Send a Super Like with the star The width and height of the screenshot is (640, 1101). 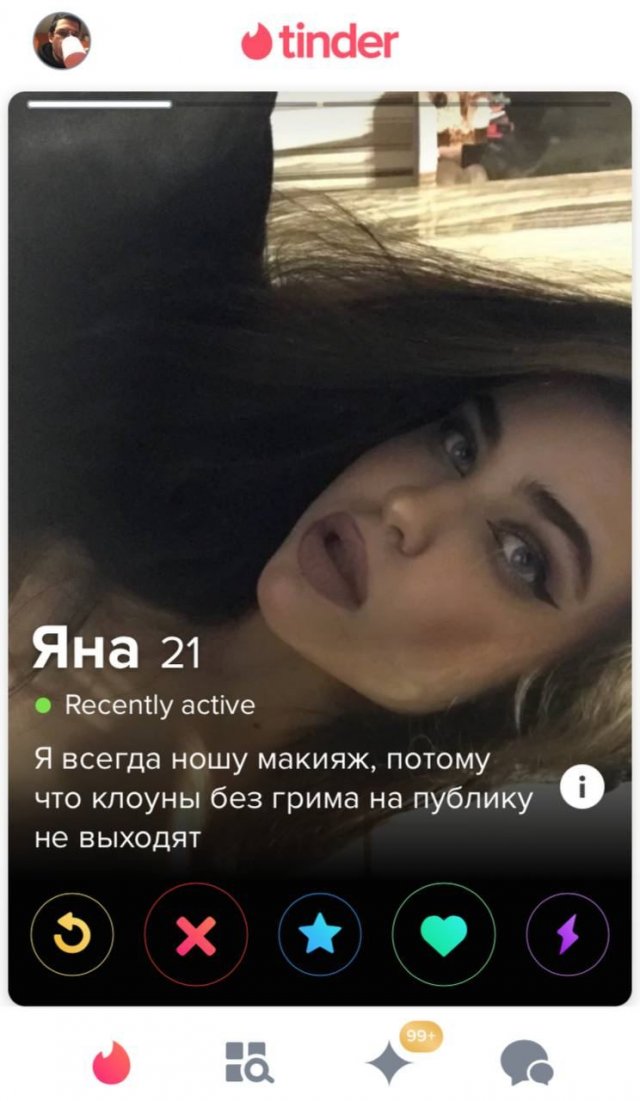tap(320, 934)
